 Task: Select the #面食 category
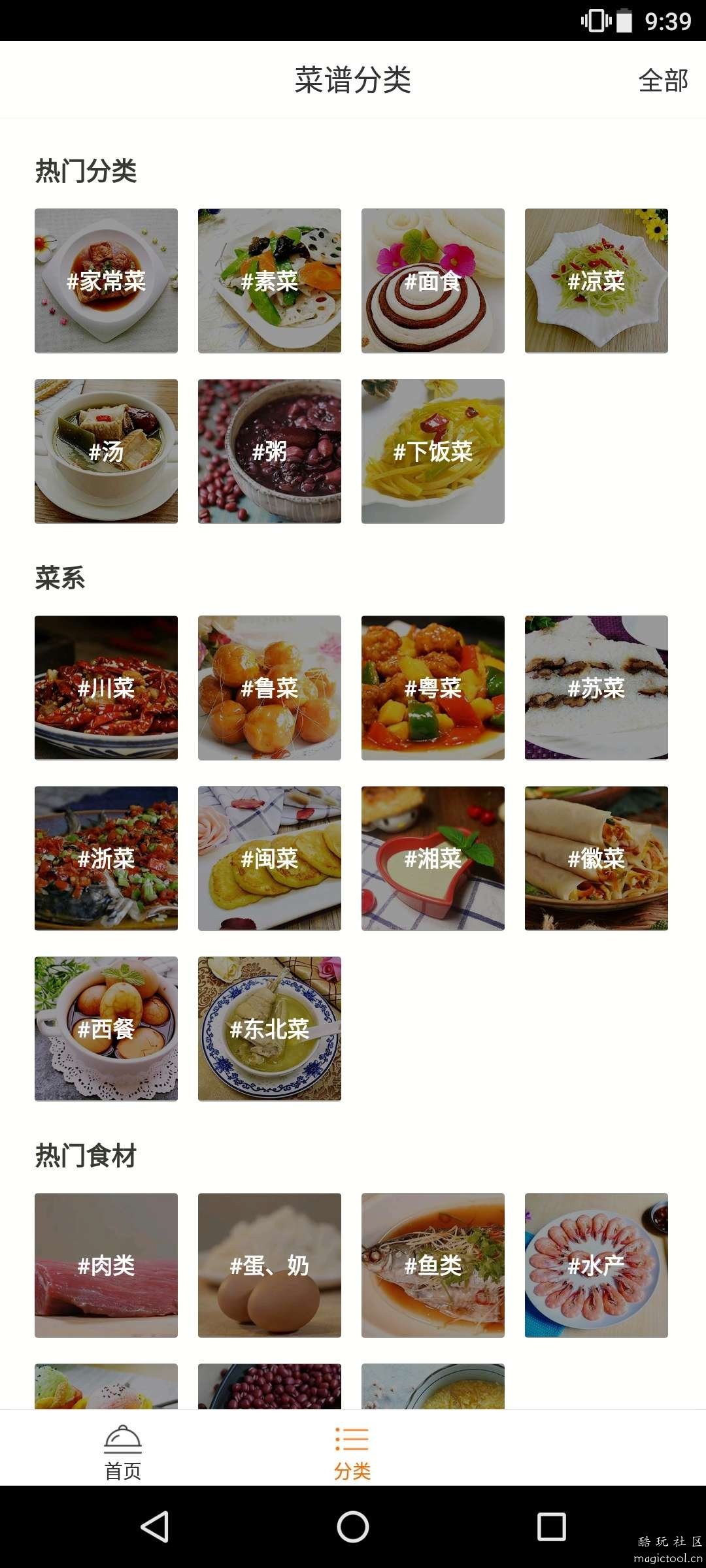[x=433, y=281]
